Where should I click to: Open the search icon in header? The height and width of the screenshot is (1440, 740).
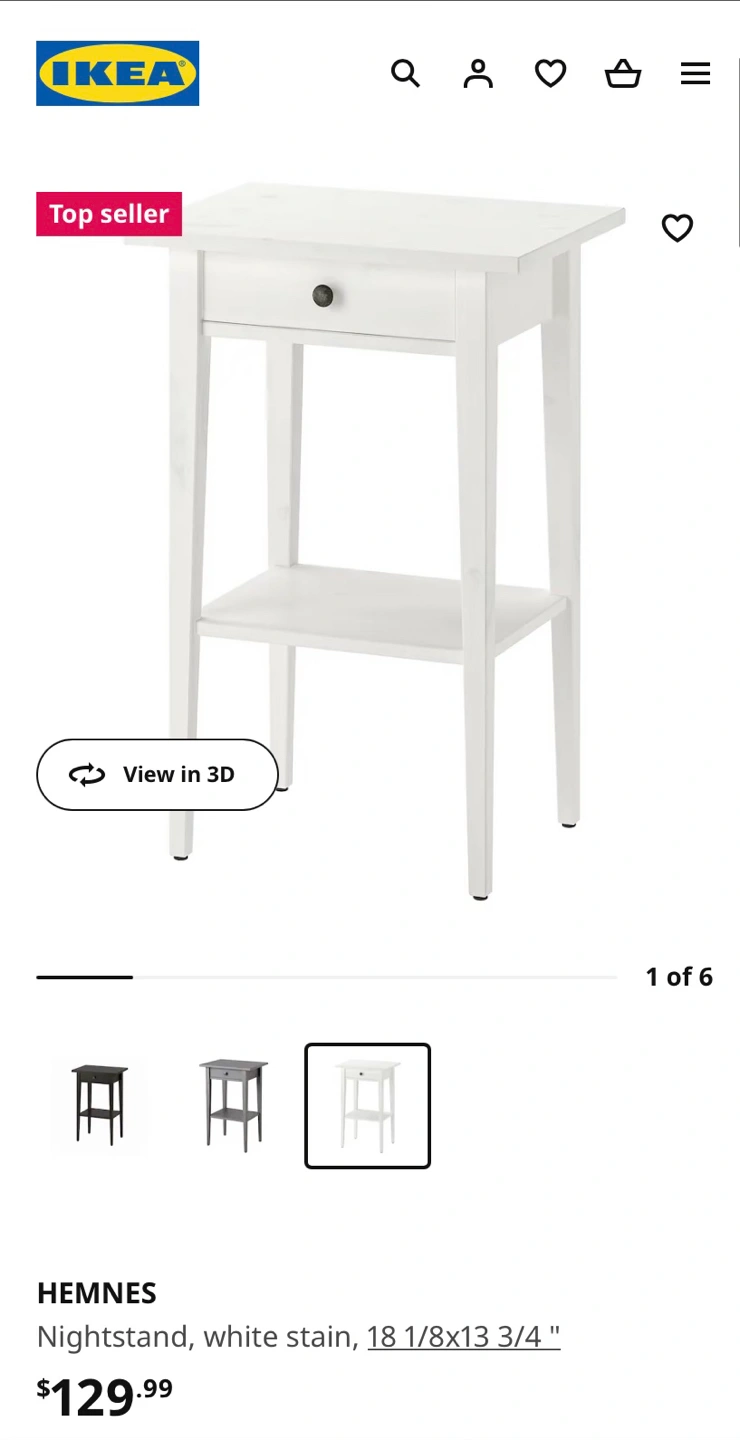pos(405,73)
